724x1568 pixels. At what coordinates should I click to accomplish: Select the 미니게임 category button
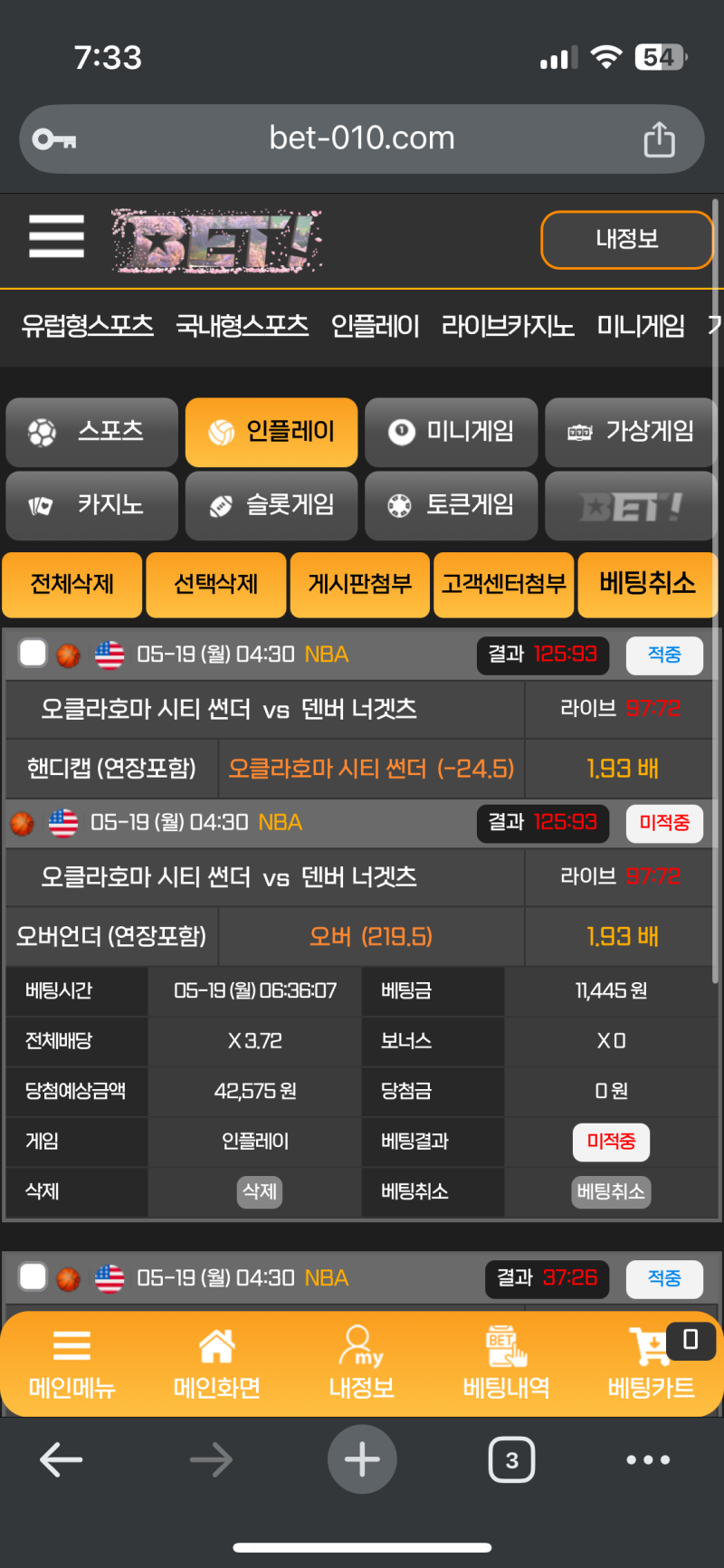tap(452, 432)
